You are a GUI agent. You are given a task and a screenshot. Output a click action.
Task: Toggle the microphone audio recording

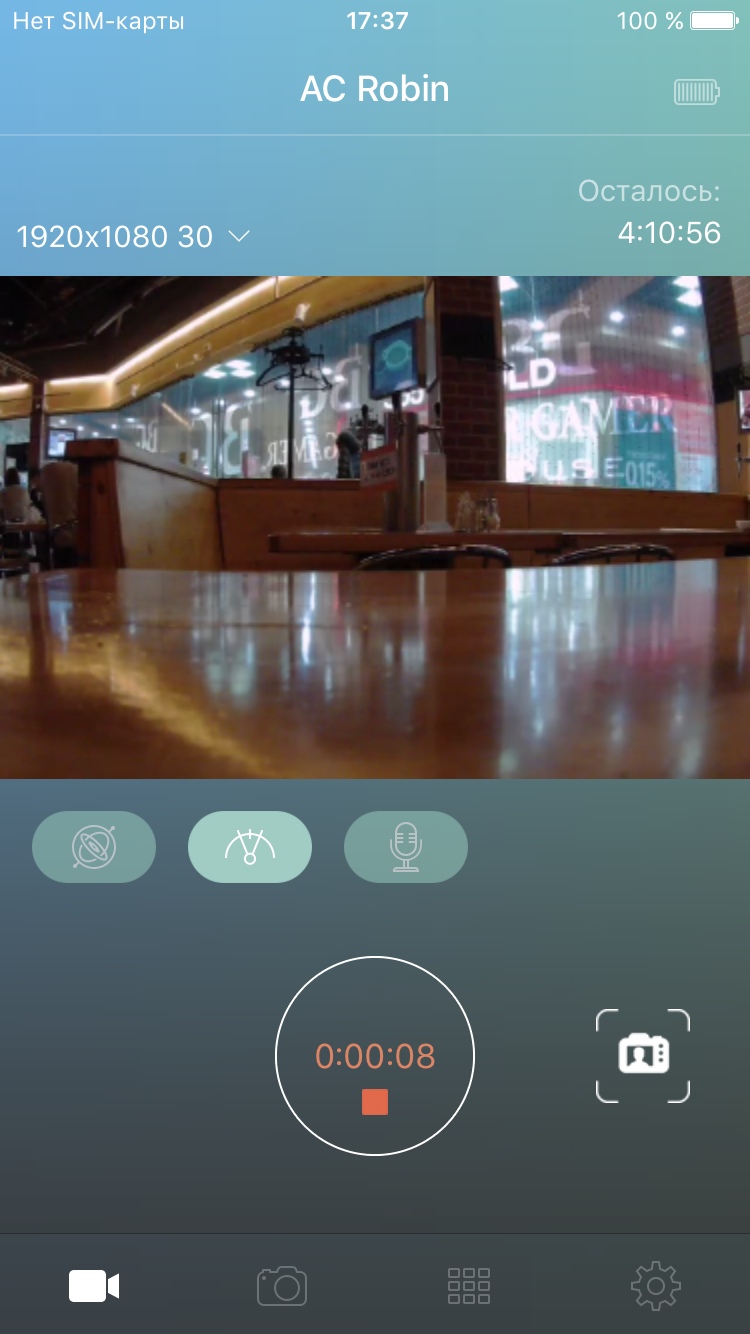[x=406, y=847]
